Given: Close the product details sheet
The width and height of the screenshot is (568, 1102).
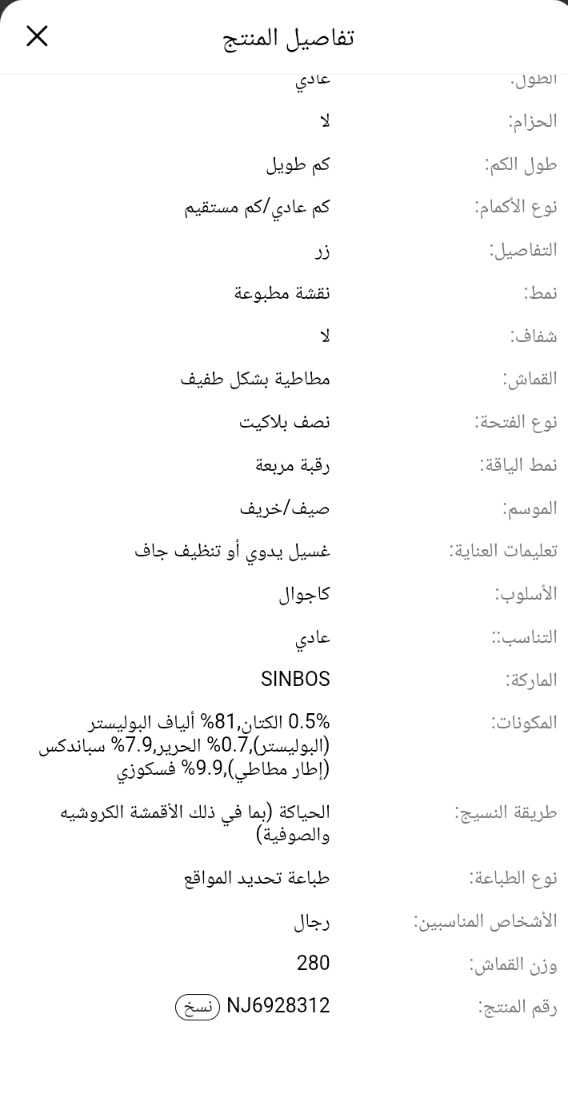Looking at the screenshot, I should [x=37, y=36].
